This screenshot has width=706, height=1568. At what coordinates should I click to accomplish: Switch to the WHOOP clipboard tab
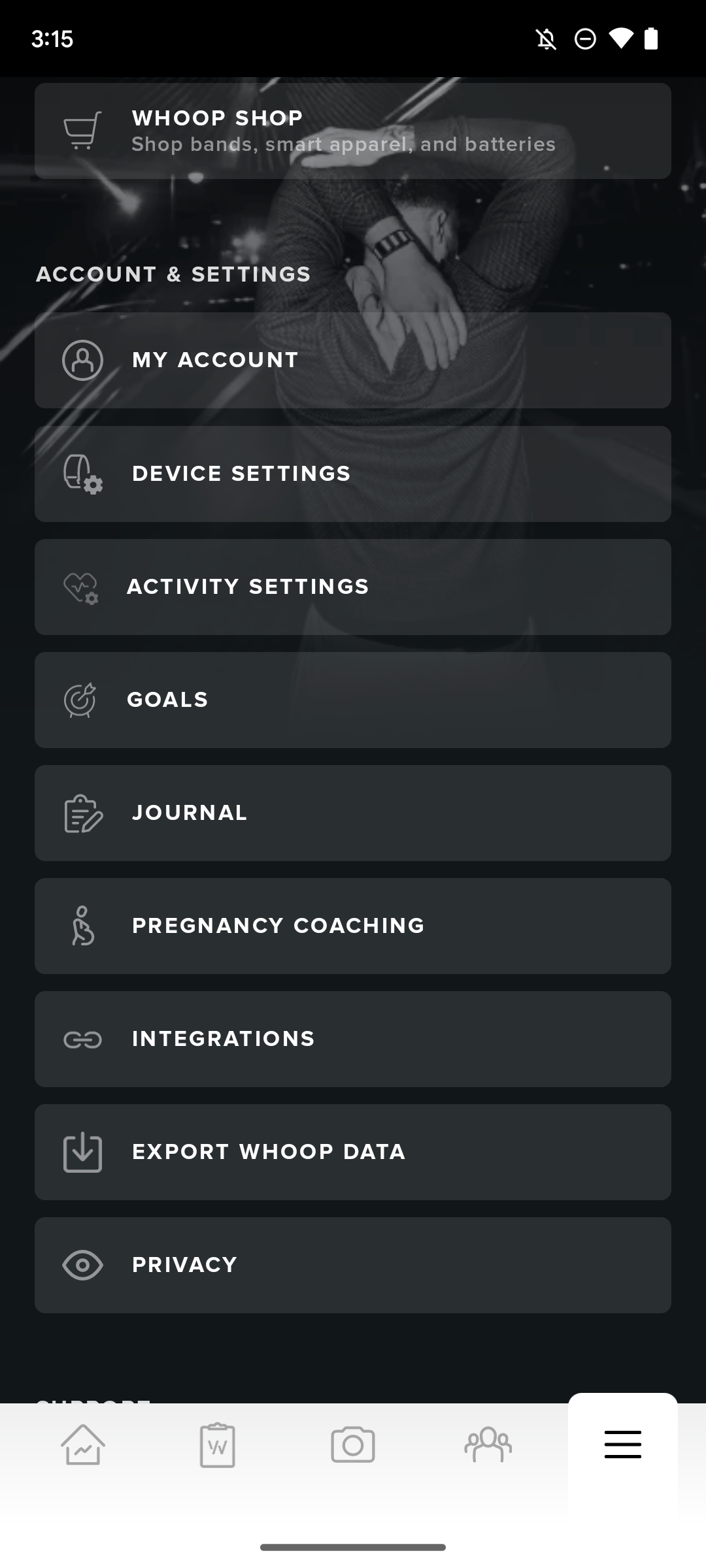[218, 1445]
